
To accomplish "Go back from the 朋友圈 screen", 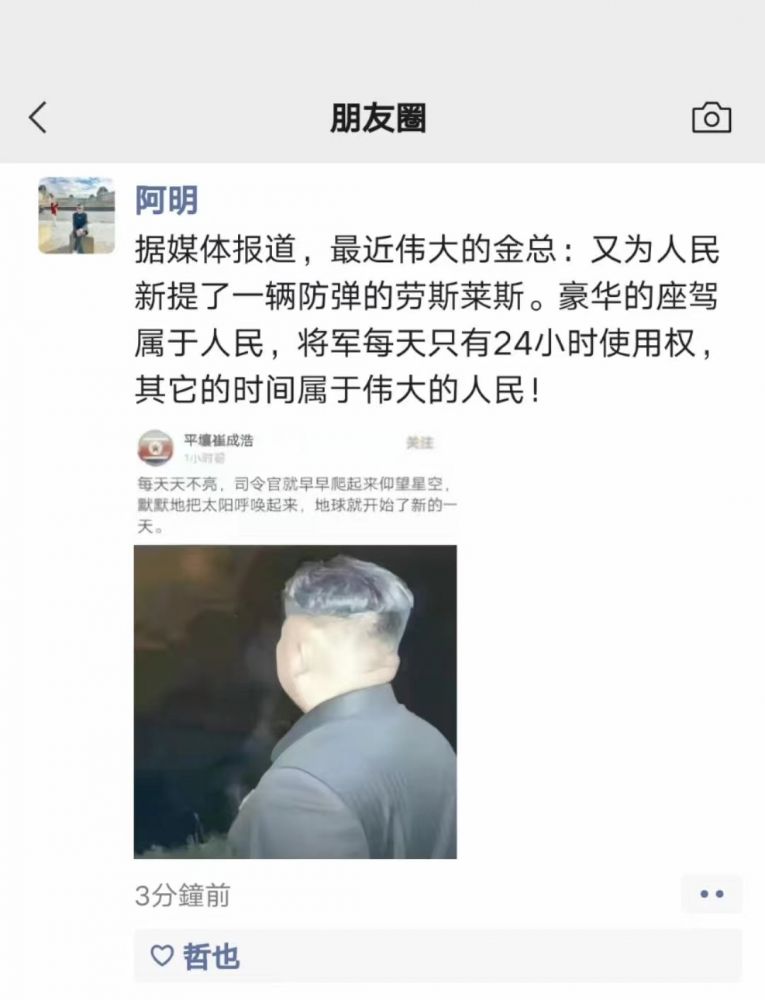I will [38, 118].
